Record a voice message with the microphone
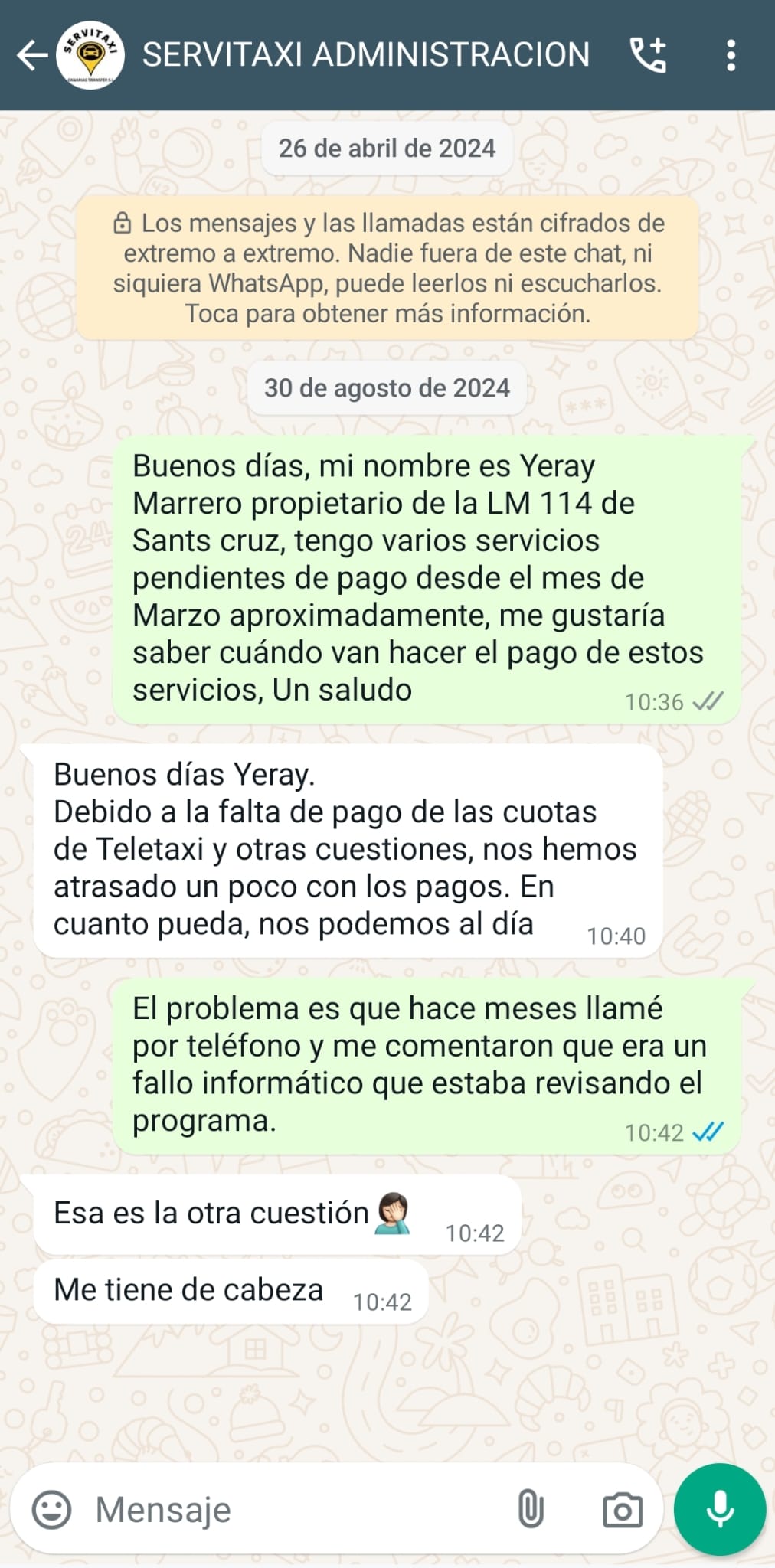 pos(720,1510)
